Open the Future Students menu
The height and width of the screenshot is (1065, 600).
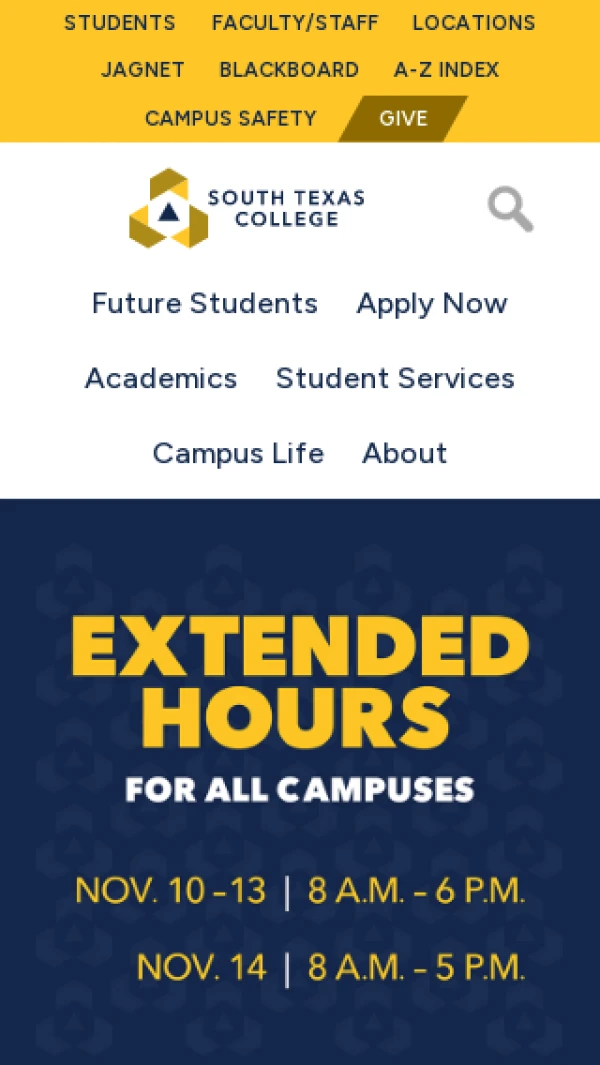point(205,304)
